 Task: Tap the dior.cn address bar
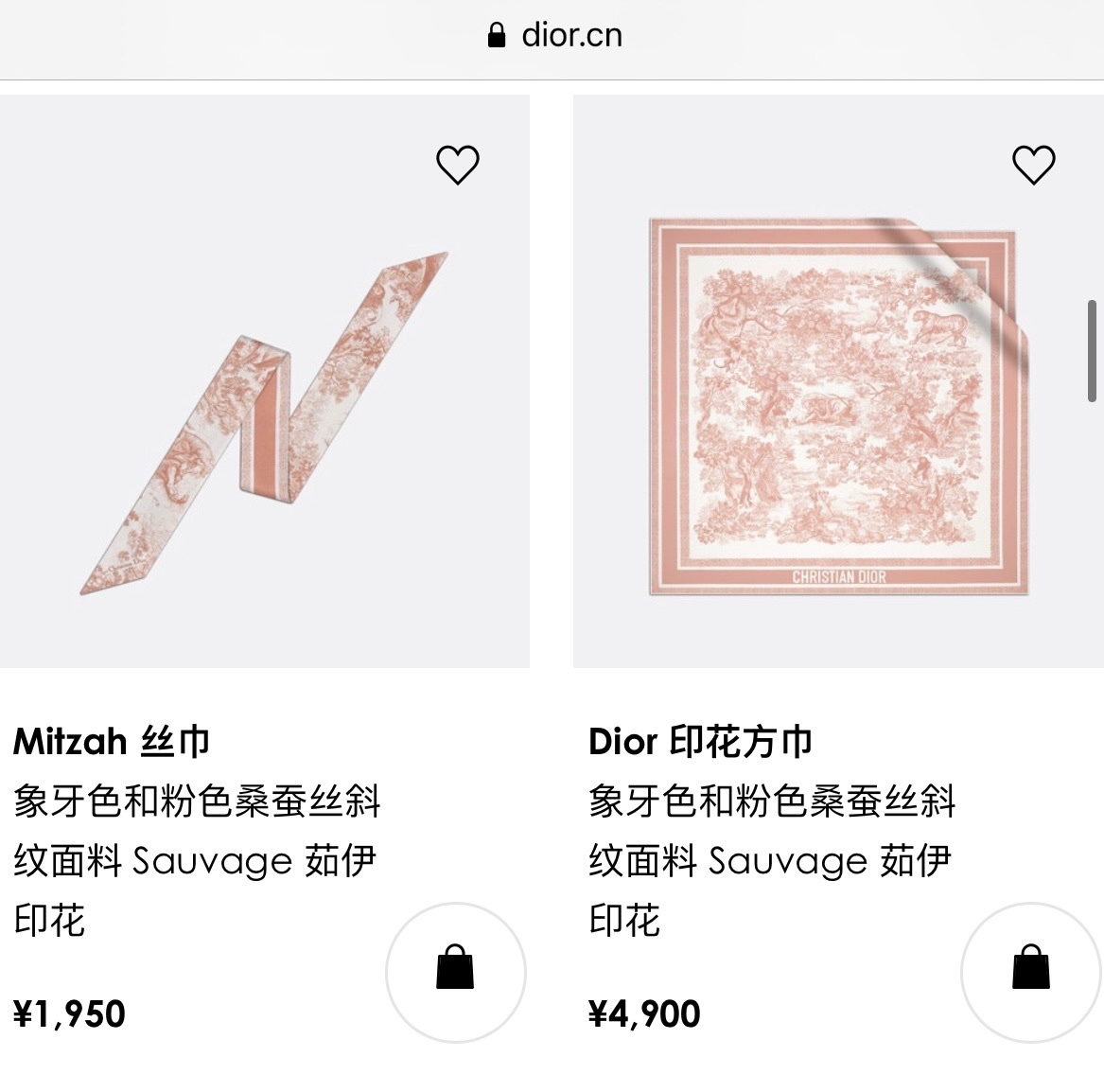(554, 36)
